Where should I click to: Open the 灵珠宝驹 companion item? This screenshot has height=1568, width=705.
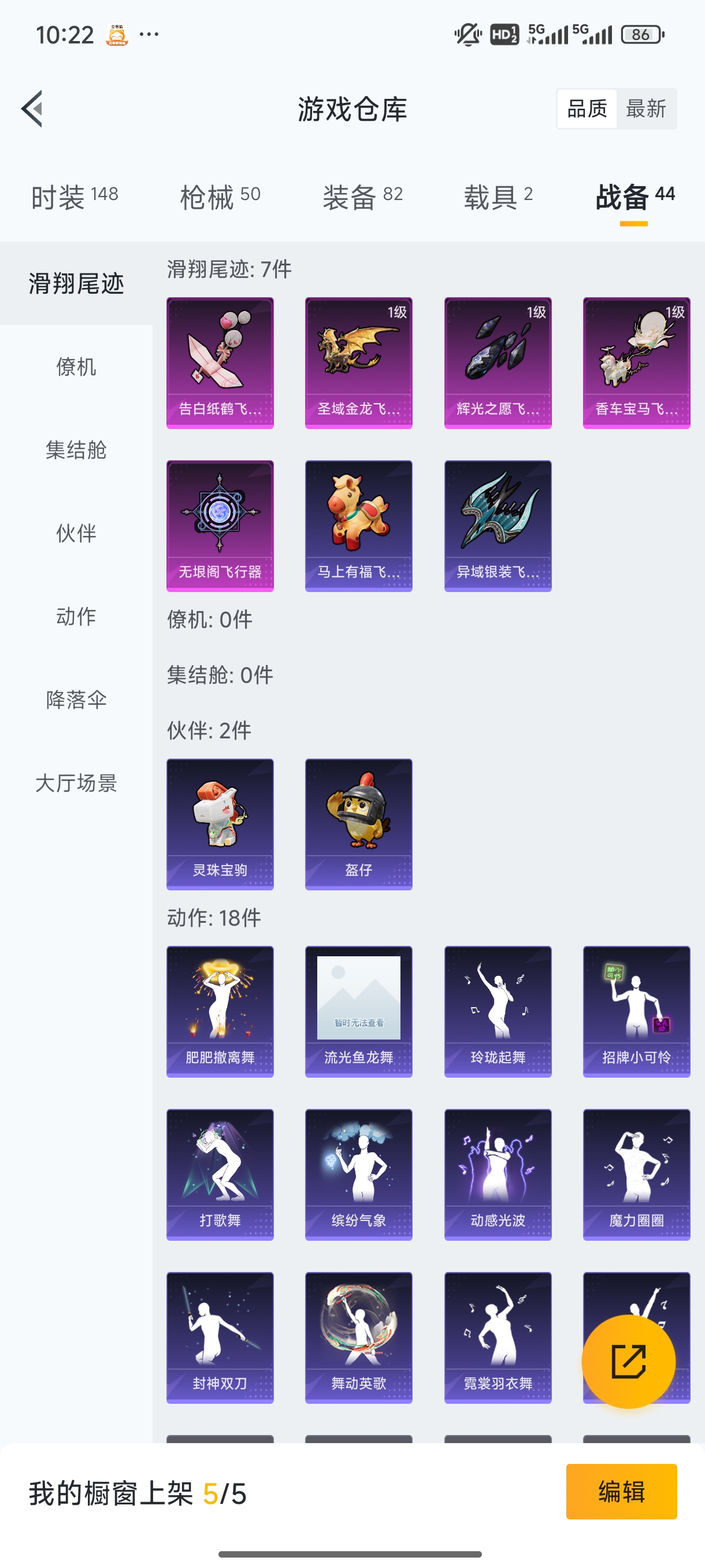[x=220, y=825]
